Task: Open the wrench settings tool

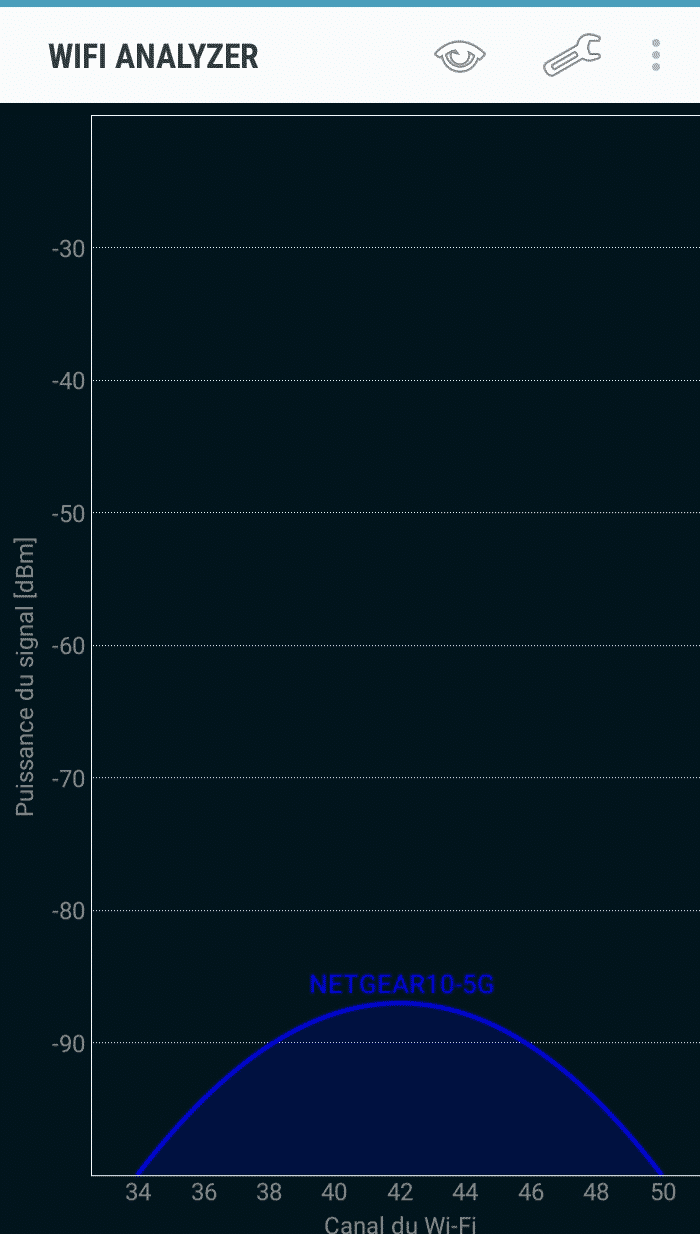Action: pos(572,56)
